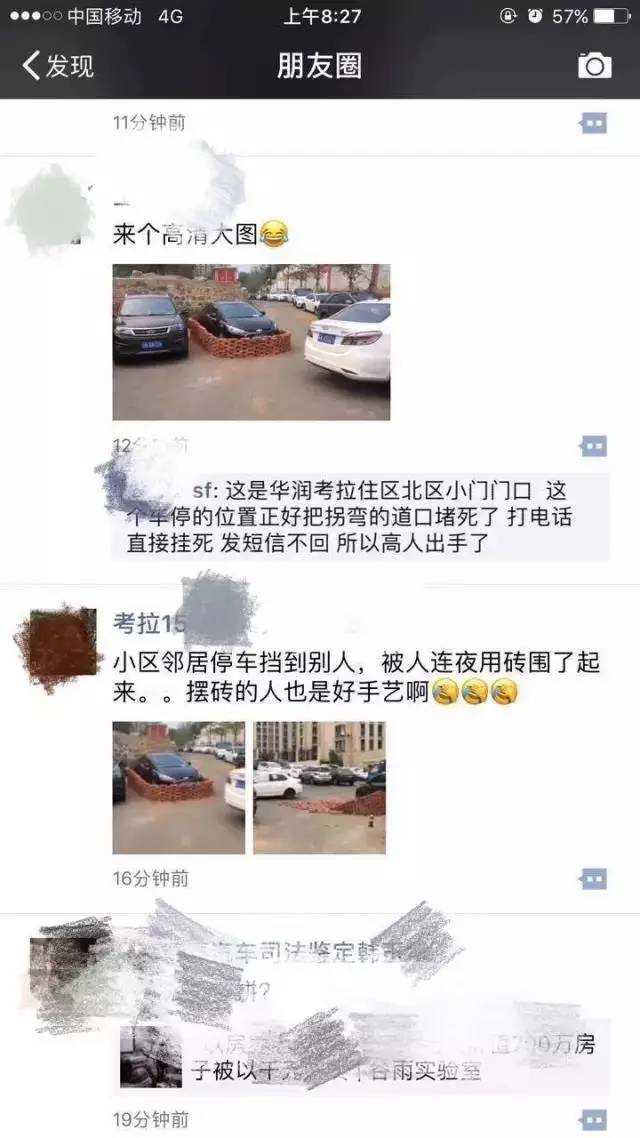This screenshot has width=640, height=1138.
Task: Open the 来个高清大图 parking photo
Action: point(251,342)
